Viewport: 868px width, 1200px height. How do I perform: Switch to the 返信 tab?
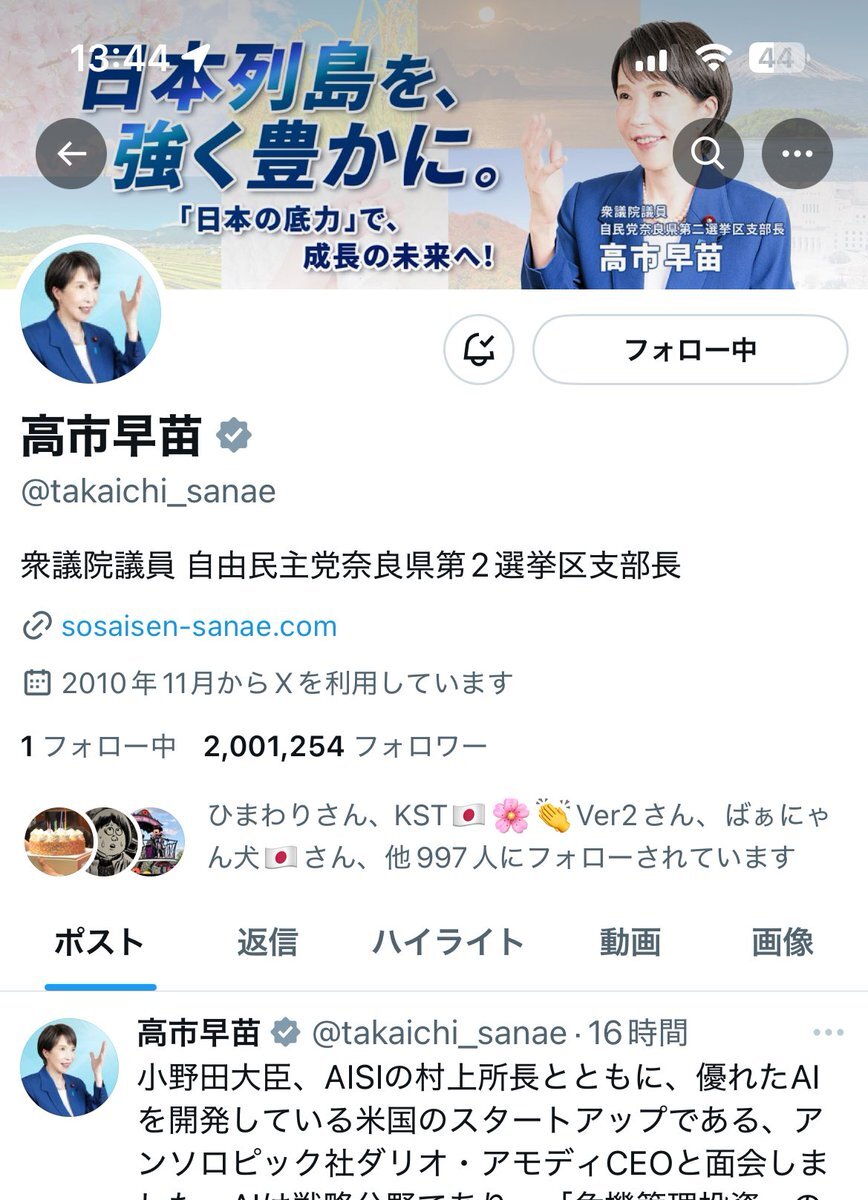[x=267, y=942]
